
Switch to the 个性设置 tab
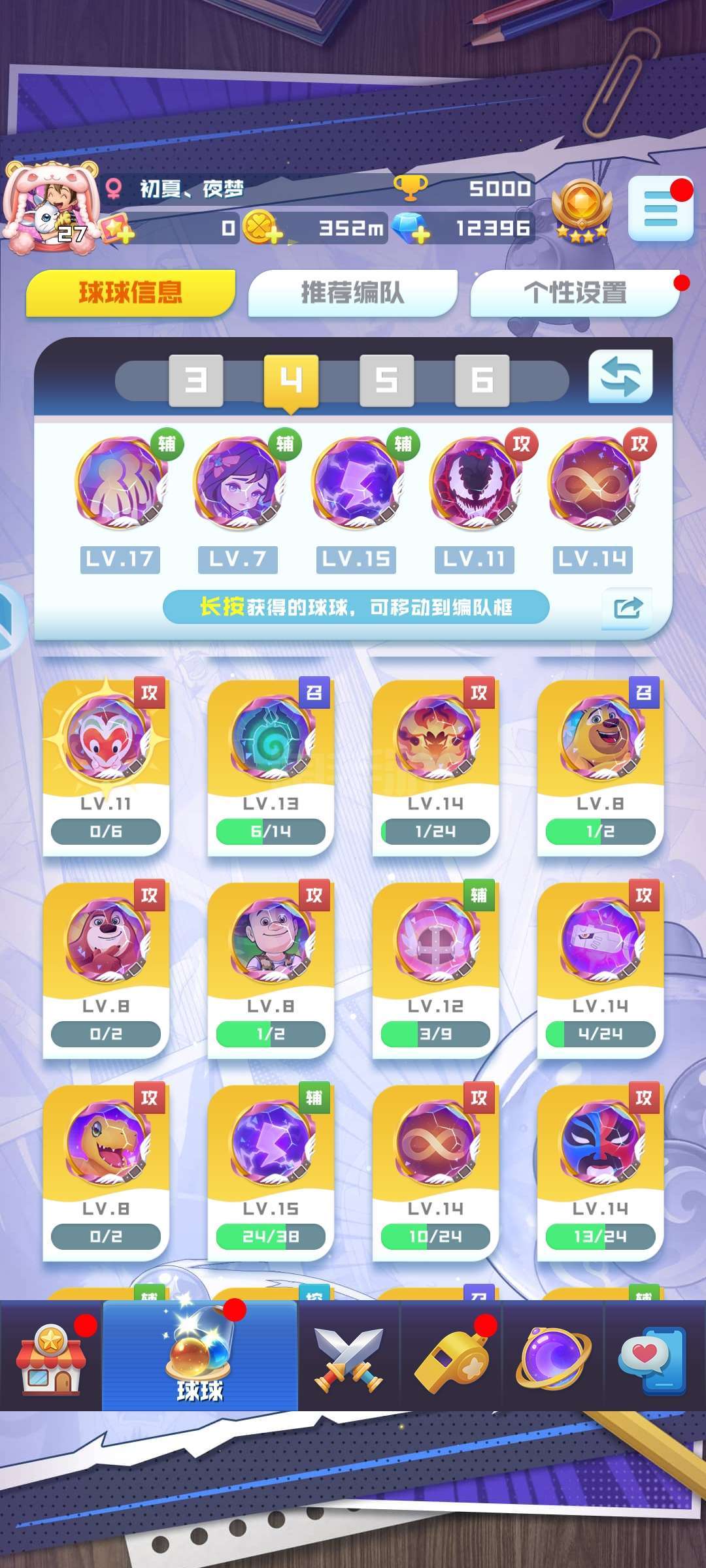(575, 293)
